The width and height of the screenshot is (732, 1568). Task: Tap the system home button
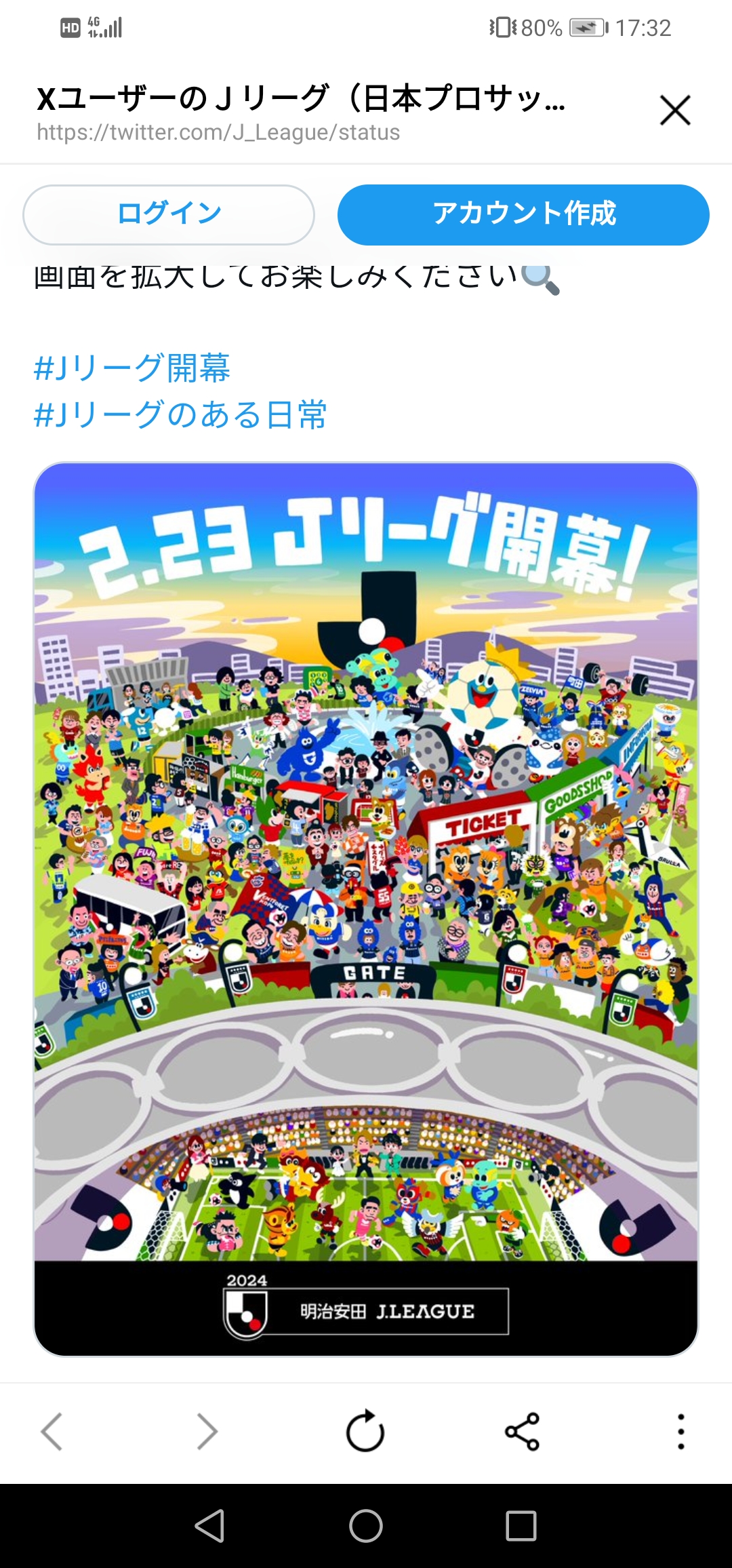point(366,1527)
